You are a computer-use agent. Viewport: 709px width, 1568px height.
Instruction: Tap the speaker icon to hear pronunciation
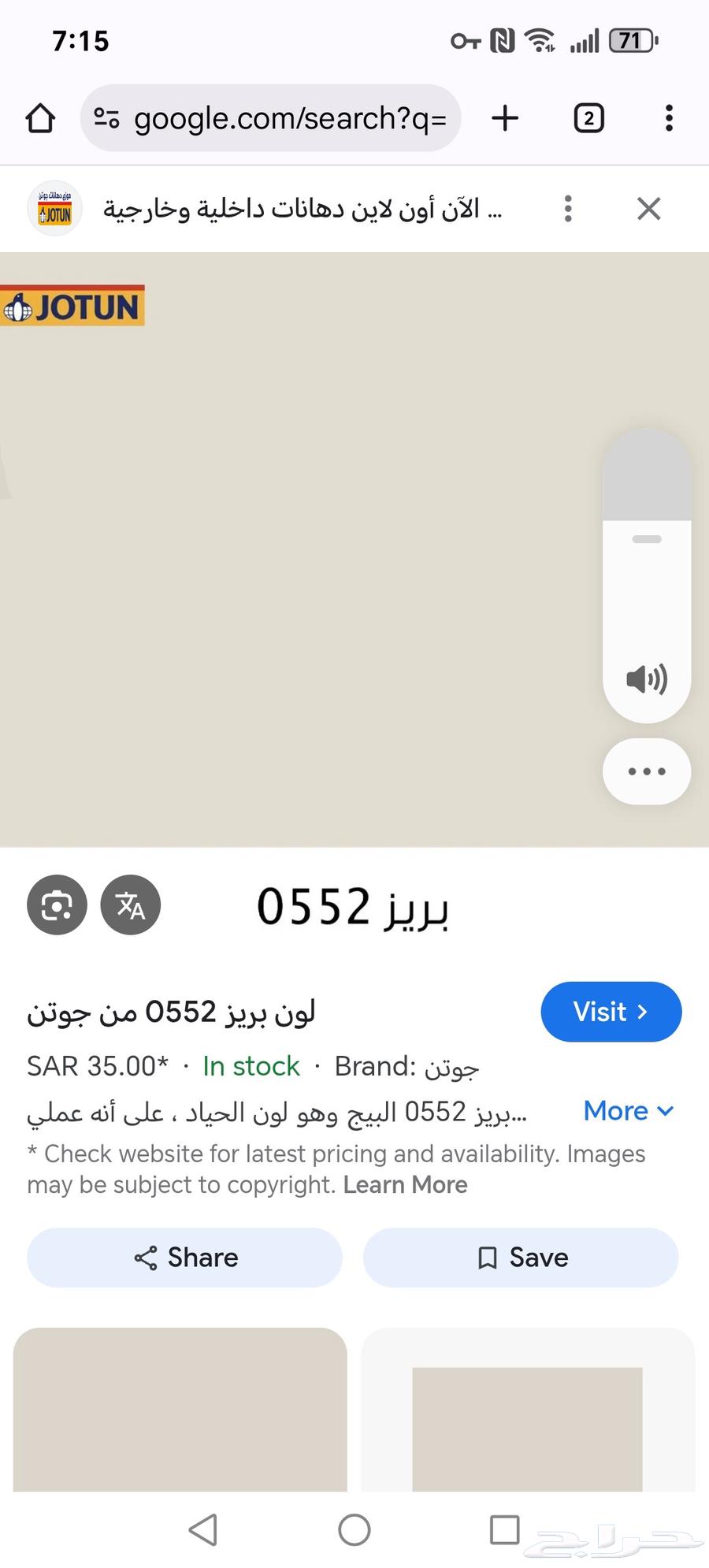tap(644, 679)
